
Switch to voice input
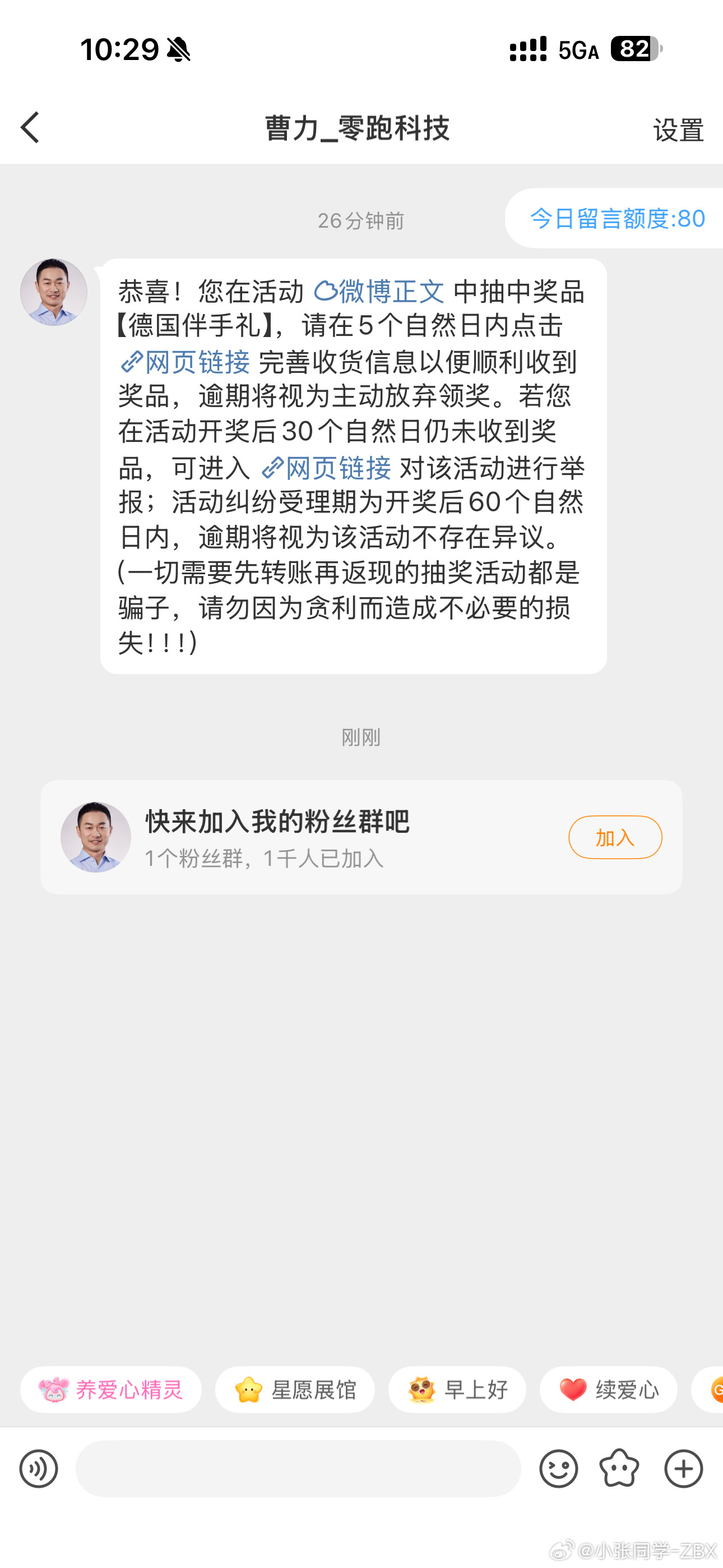[x=38, y=1469]
